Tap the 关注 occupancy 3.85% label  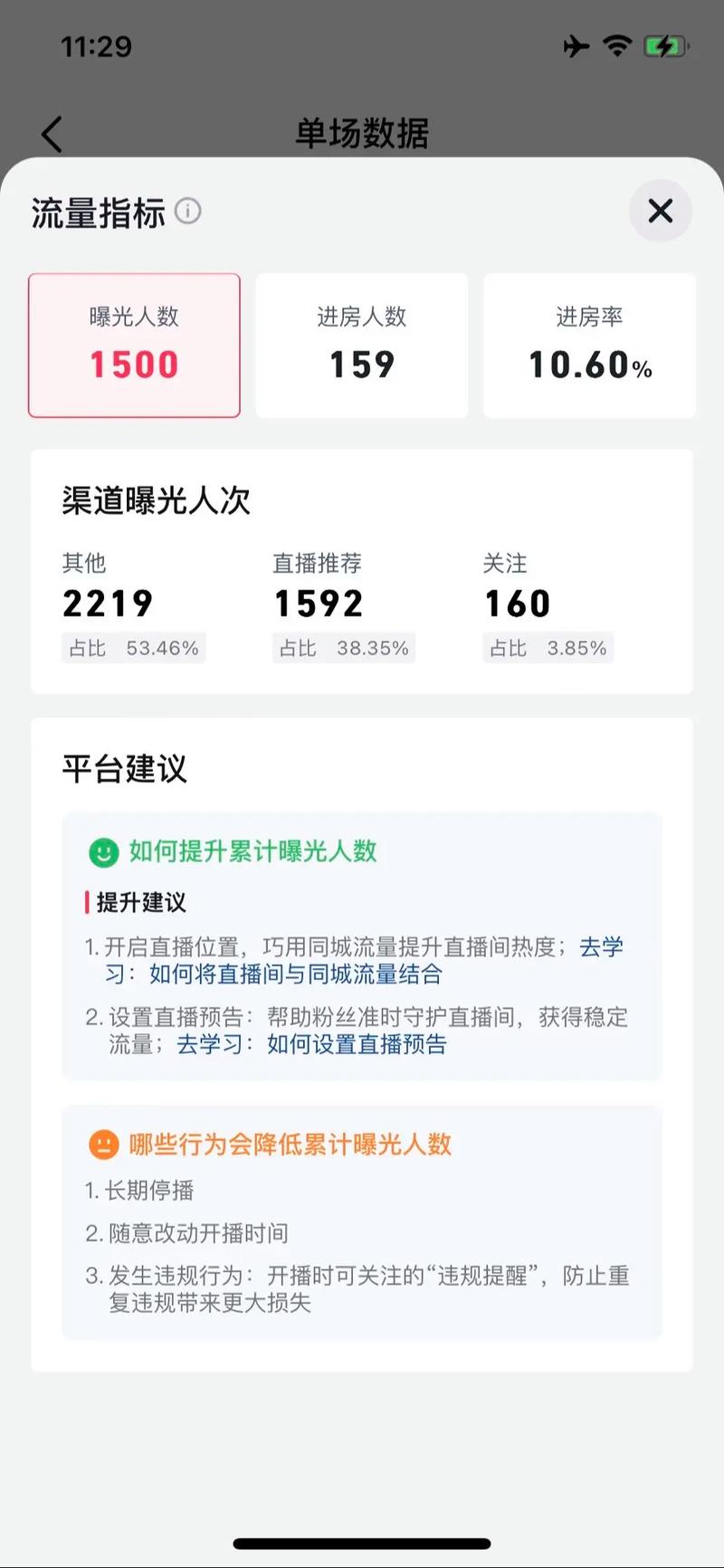tap(548, 648)
